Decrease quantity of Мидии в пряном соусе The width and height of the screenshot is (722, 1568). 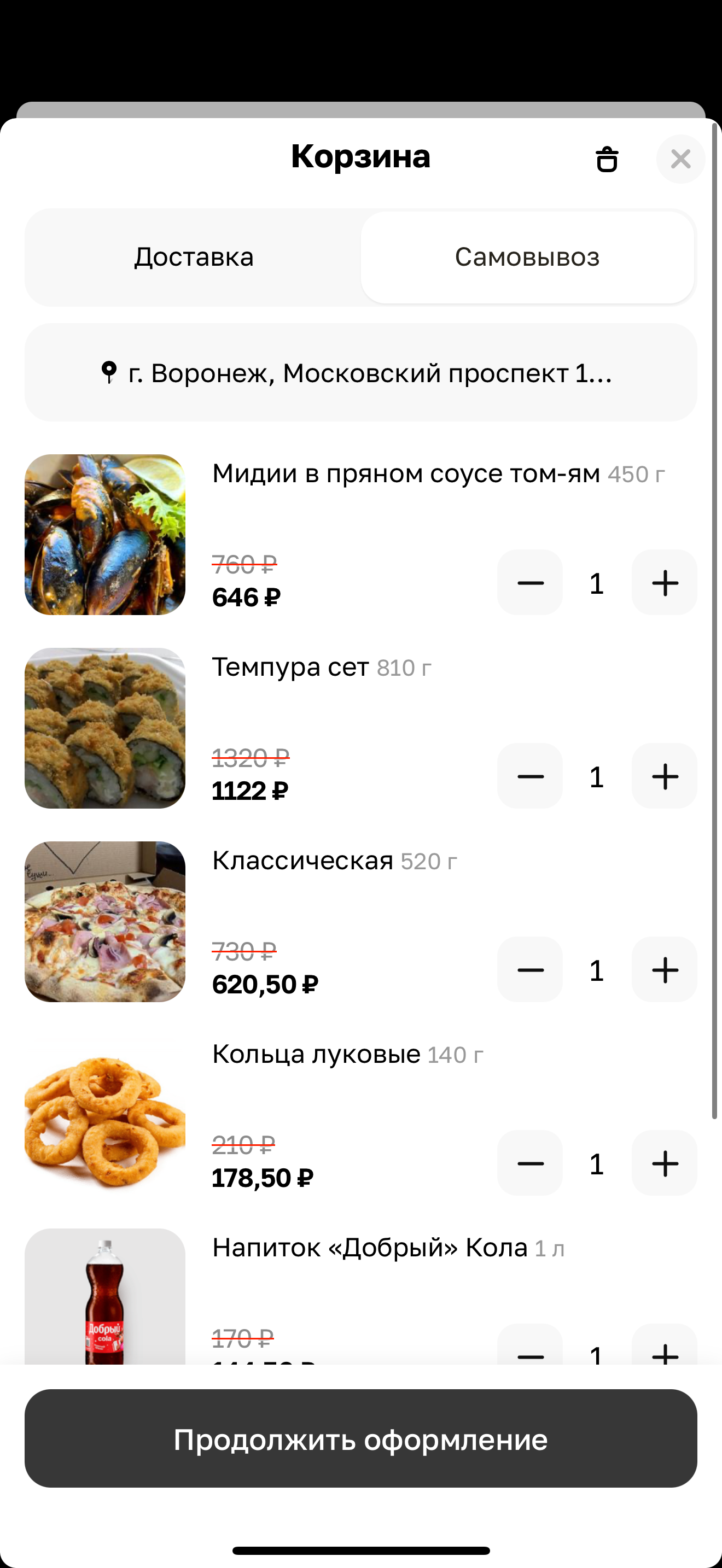[529, 582]
